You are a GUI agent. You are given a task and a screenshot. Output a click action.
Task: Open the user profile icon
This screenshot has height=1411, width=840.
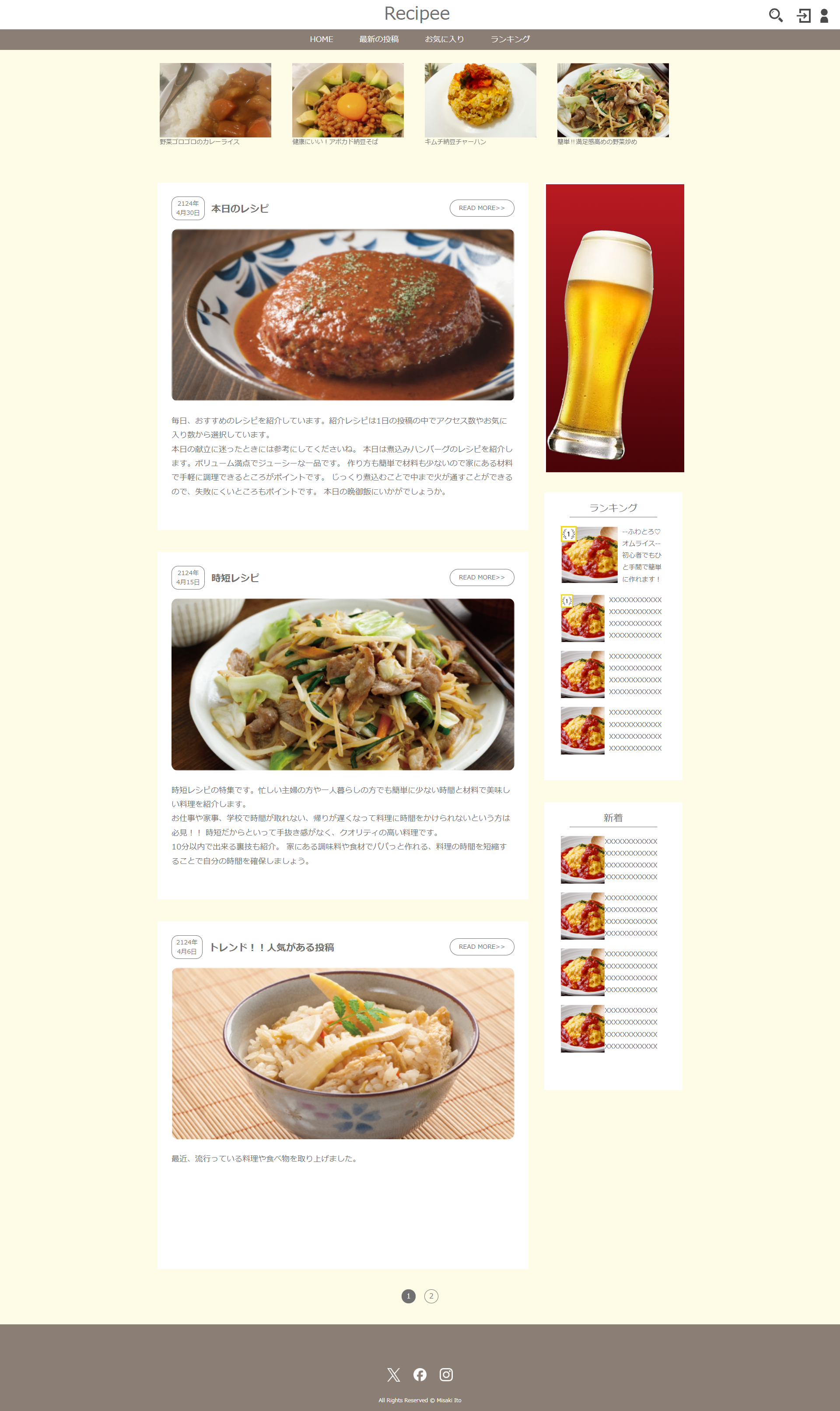[x=824, y=15]
